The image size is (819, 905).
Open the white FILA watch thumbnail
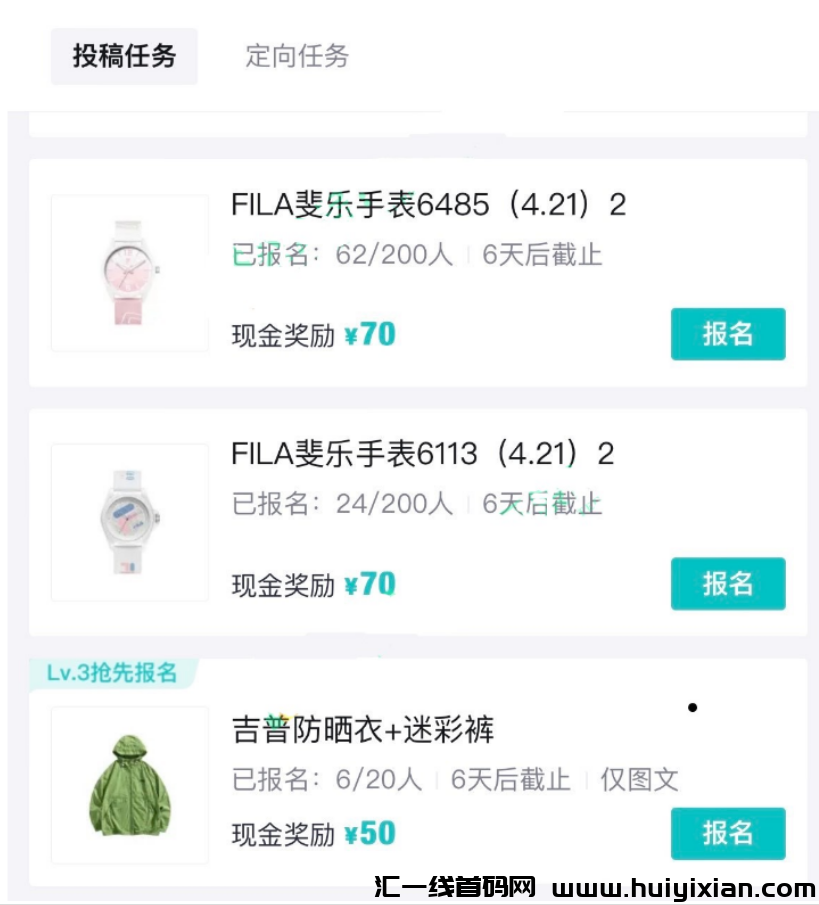click(129, 520)
